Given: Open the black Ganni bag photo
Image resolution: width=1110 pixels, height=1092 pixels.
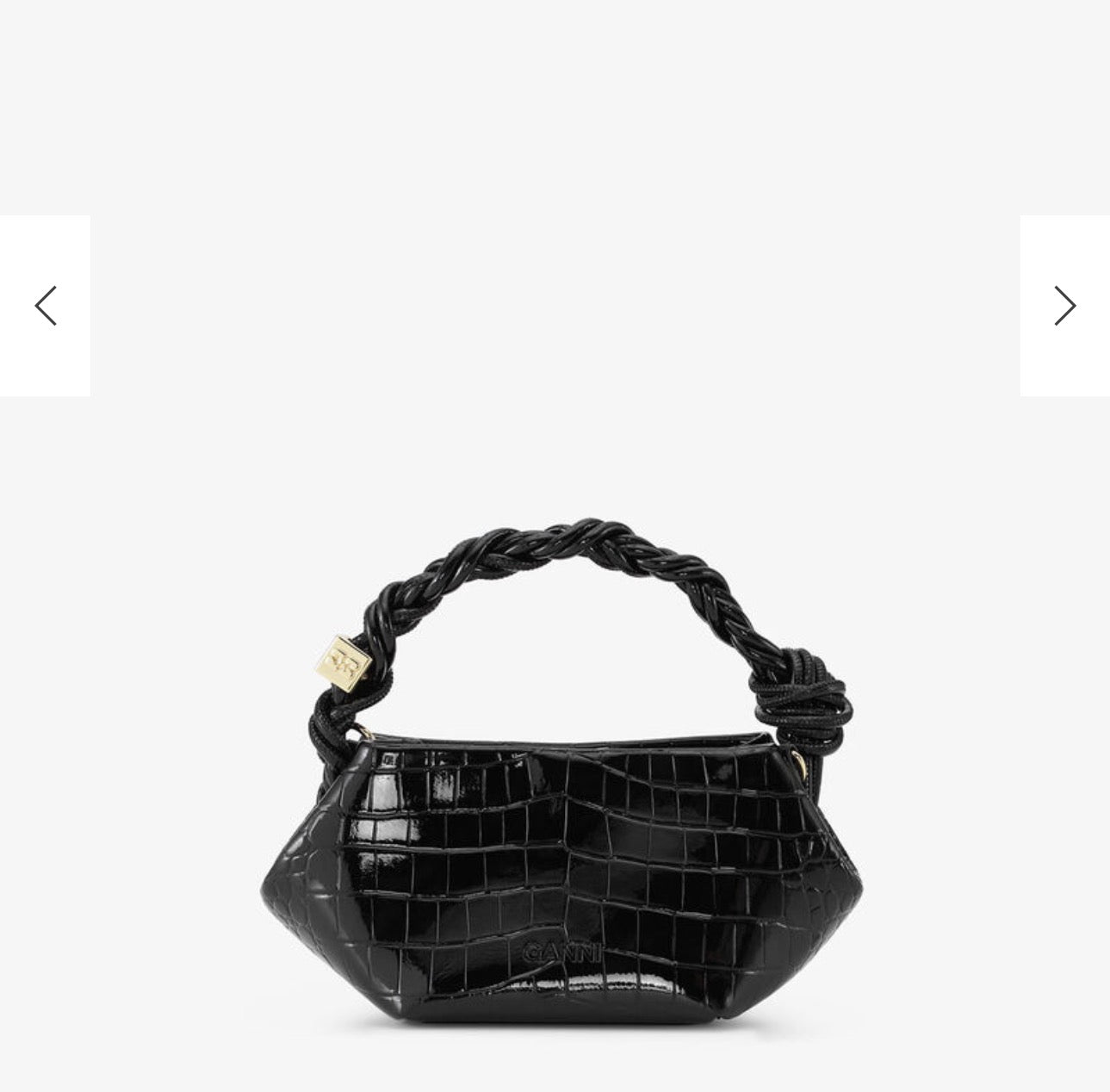Looking at the screenshot, I should (560, 827).
